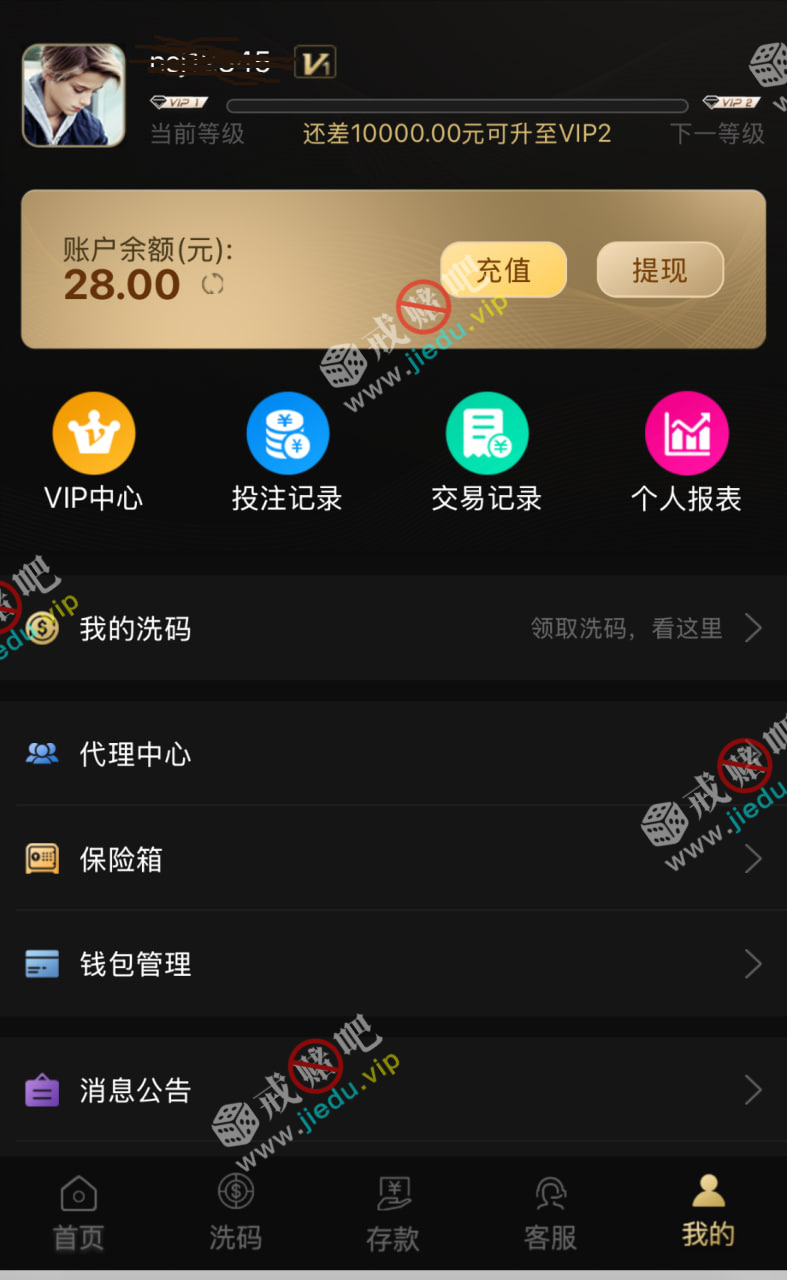Viewport: 787px width, 1280px height.
Task: Tap the profile avatar picture
Action: [74, 96]
